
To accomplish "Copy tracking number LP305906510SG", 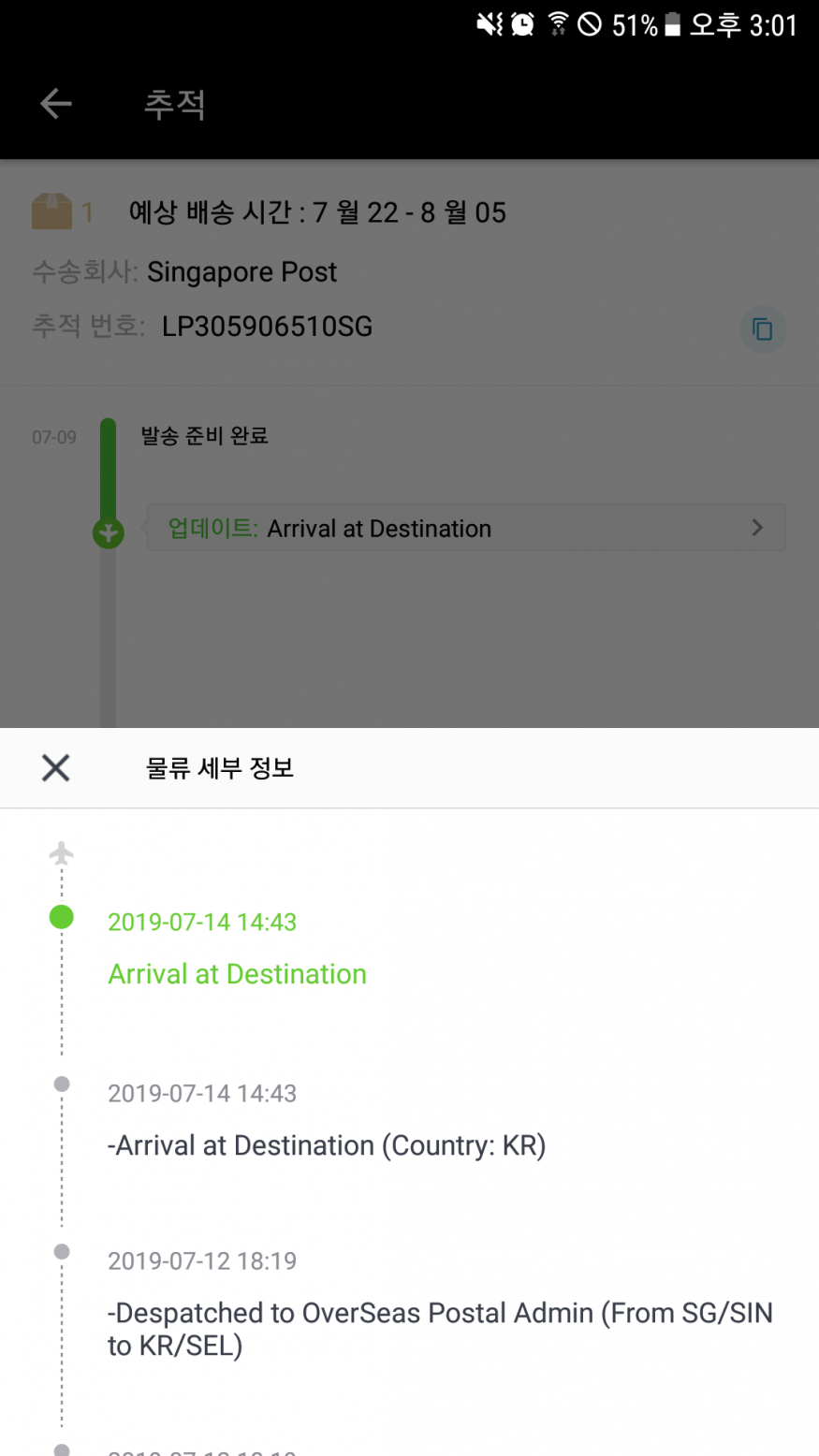I will point(763,329).
